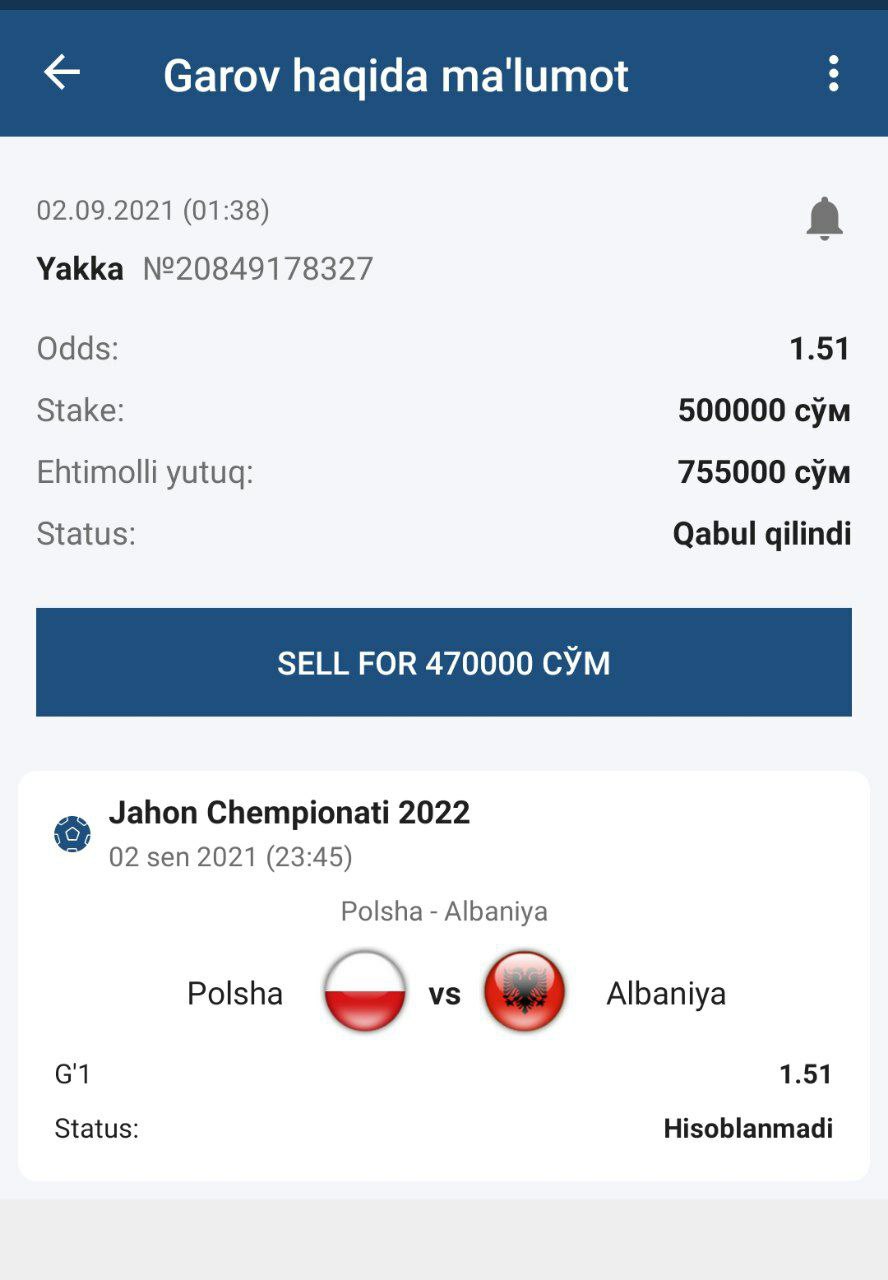Go back using the top arrow

pos(62,72)
